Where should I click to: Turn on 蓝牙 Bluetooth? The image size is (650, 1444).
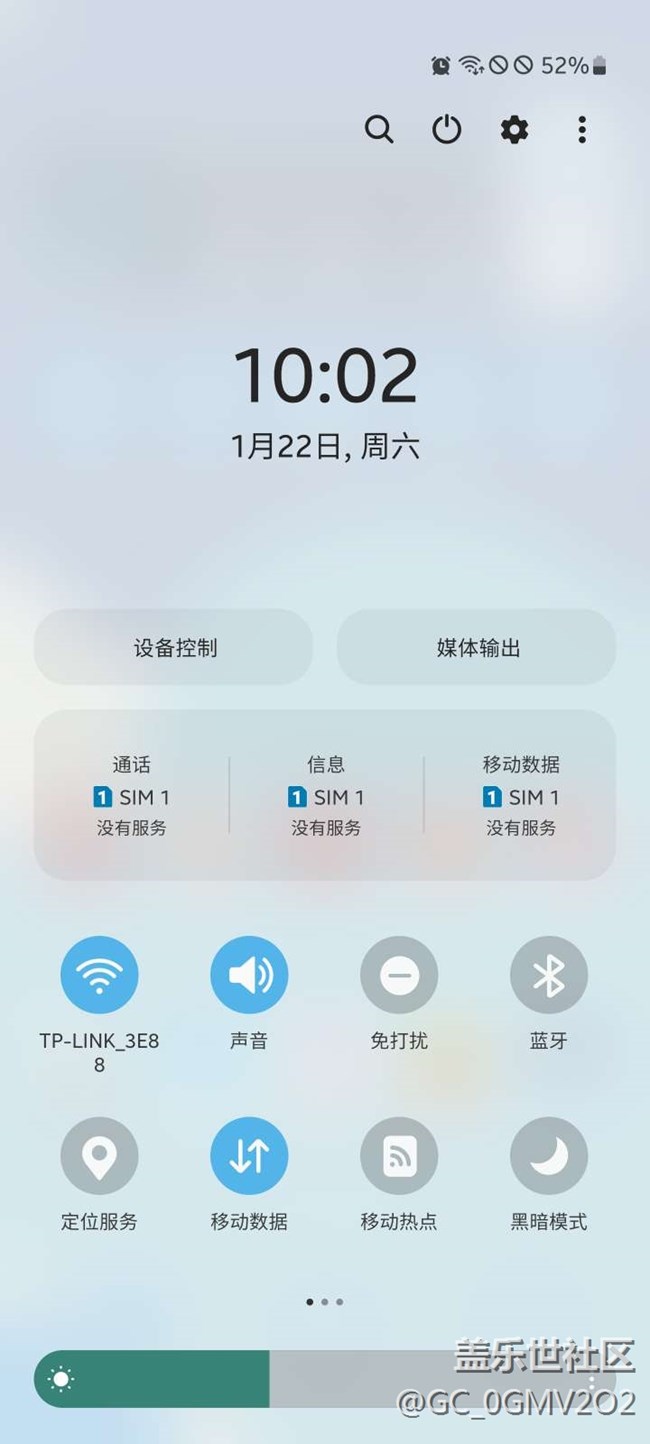[x=549, y=975]
